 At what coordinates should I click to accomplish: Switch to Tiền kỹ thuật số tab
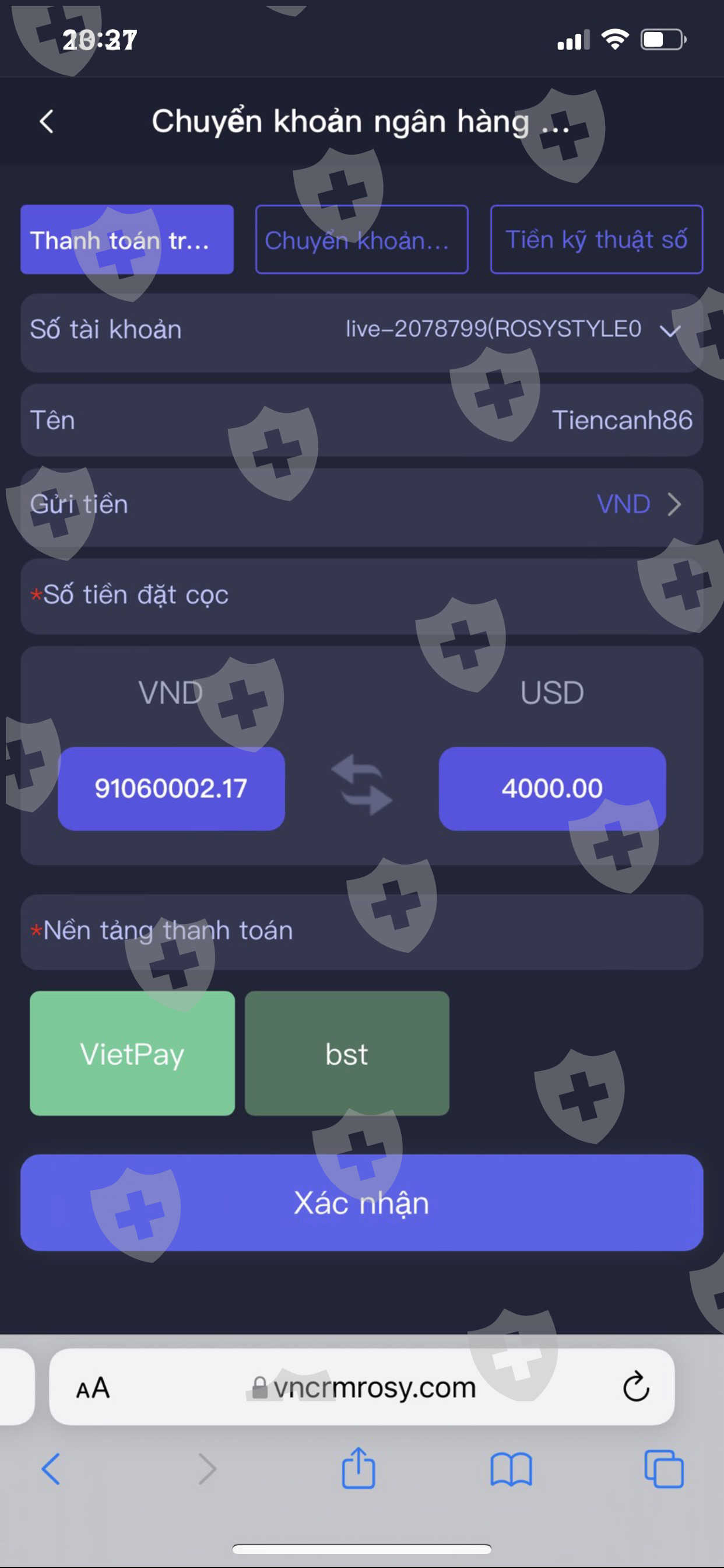(x=596, y=239)
